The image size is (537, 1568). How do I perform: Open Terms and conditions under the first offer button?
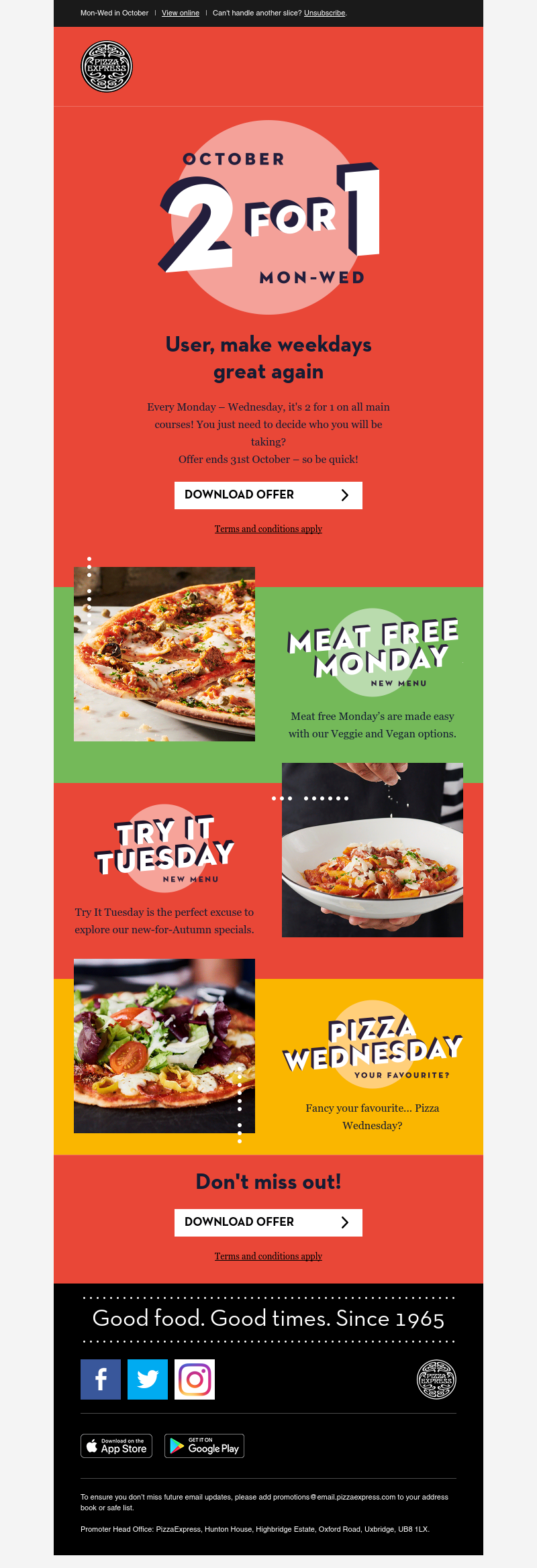(x=268, y=529)
